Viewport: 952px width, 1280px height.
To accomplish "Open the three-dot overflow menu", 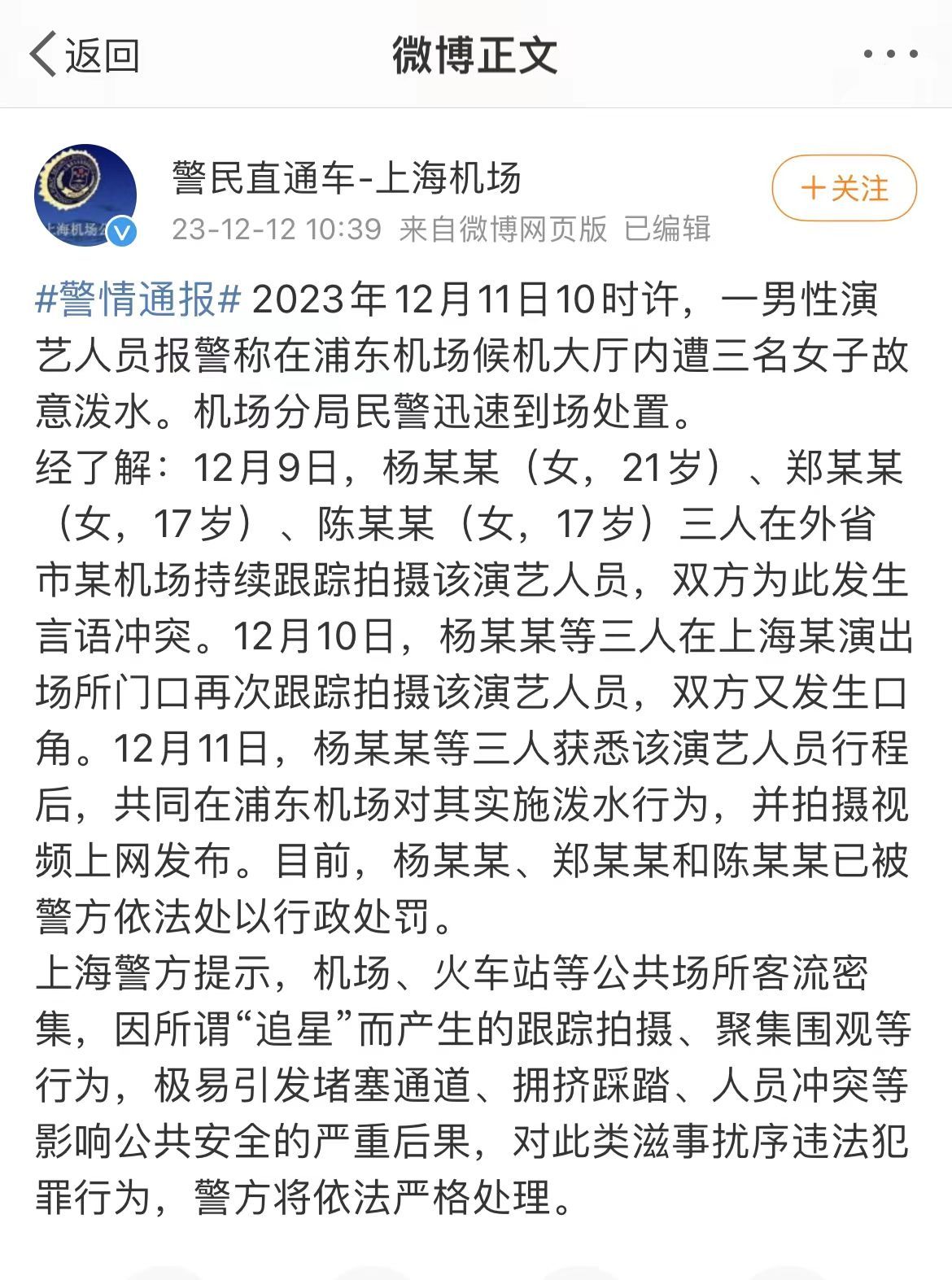I will (890, 55).
